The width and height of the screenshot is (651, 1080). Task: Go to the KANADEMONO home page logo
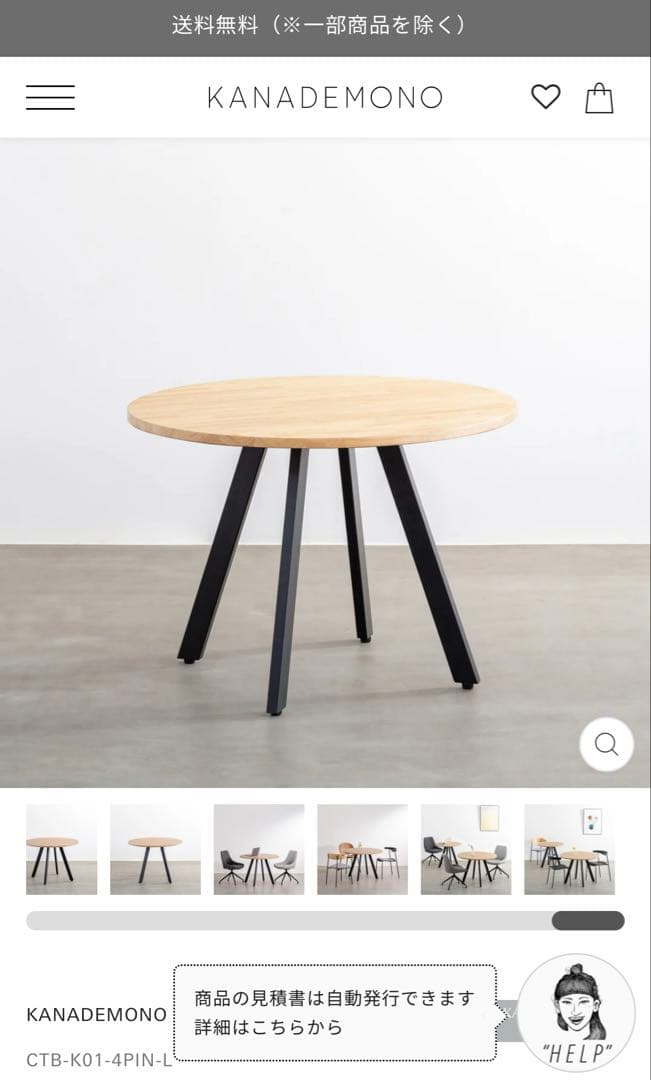coord(325,97)
